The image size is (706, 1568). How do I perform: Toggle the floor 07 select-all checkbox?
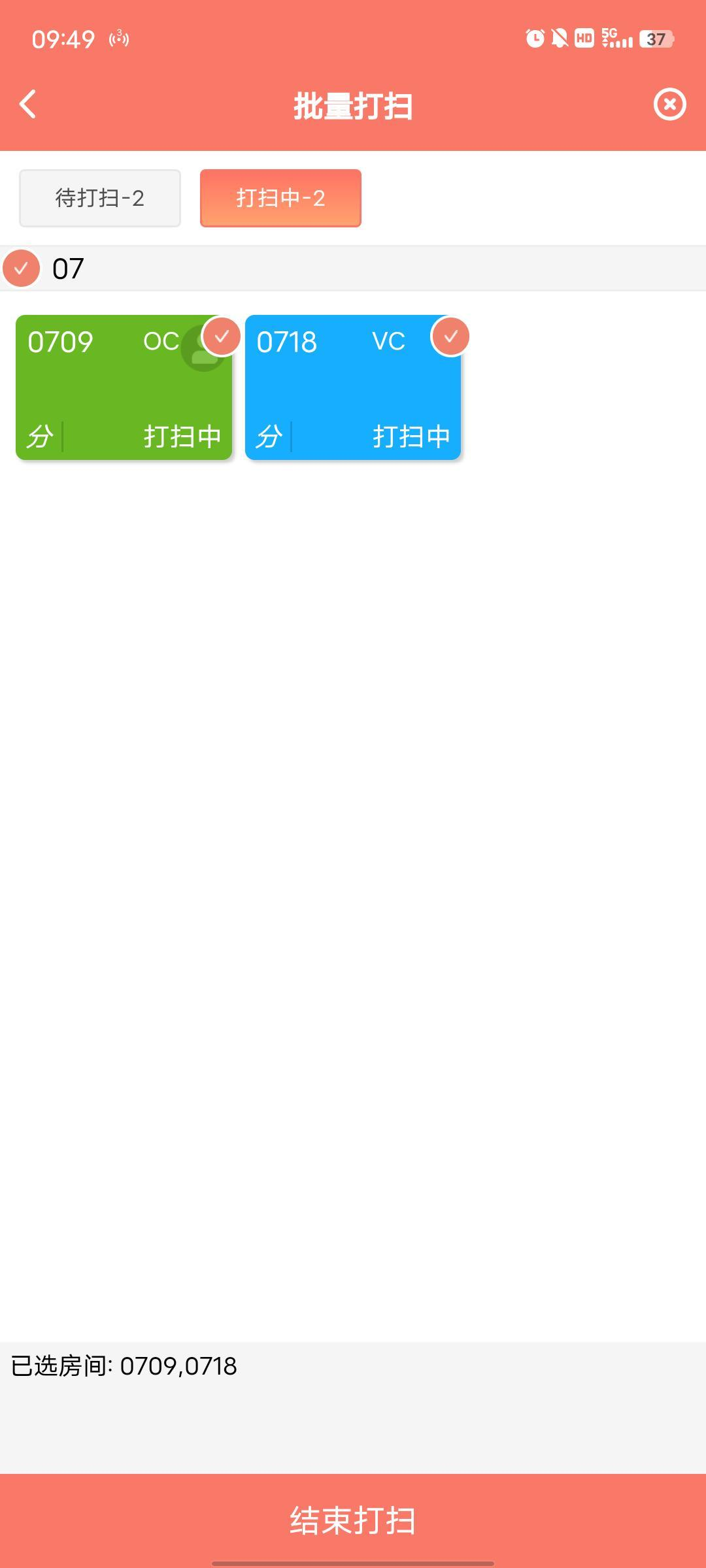(x=22, y=269)
